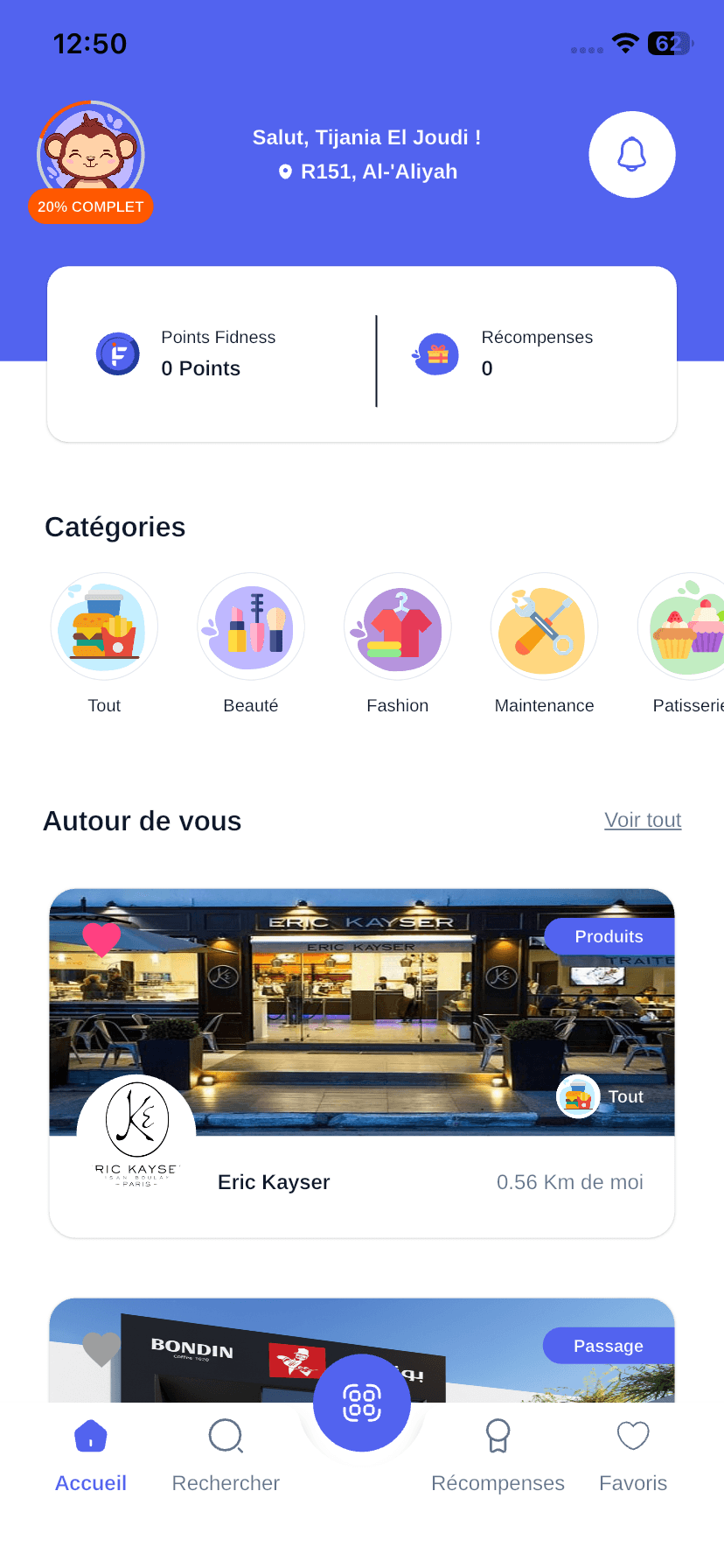Unfavorite Eric Kayser with the pink heart
The image size is (724, 1568).
[x=101, y=939]
